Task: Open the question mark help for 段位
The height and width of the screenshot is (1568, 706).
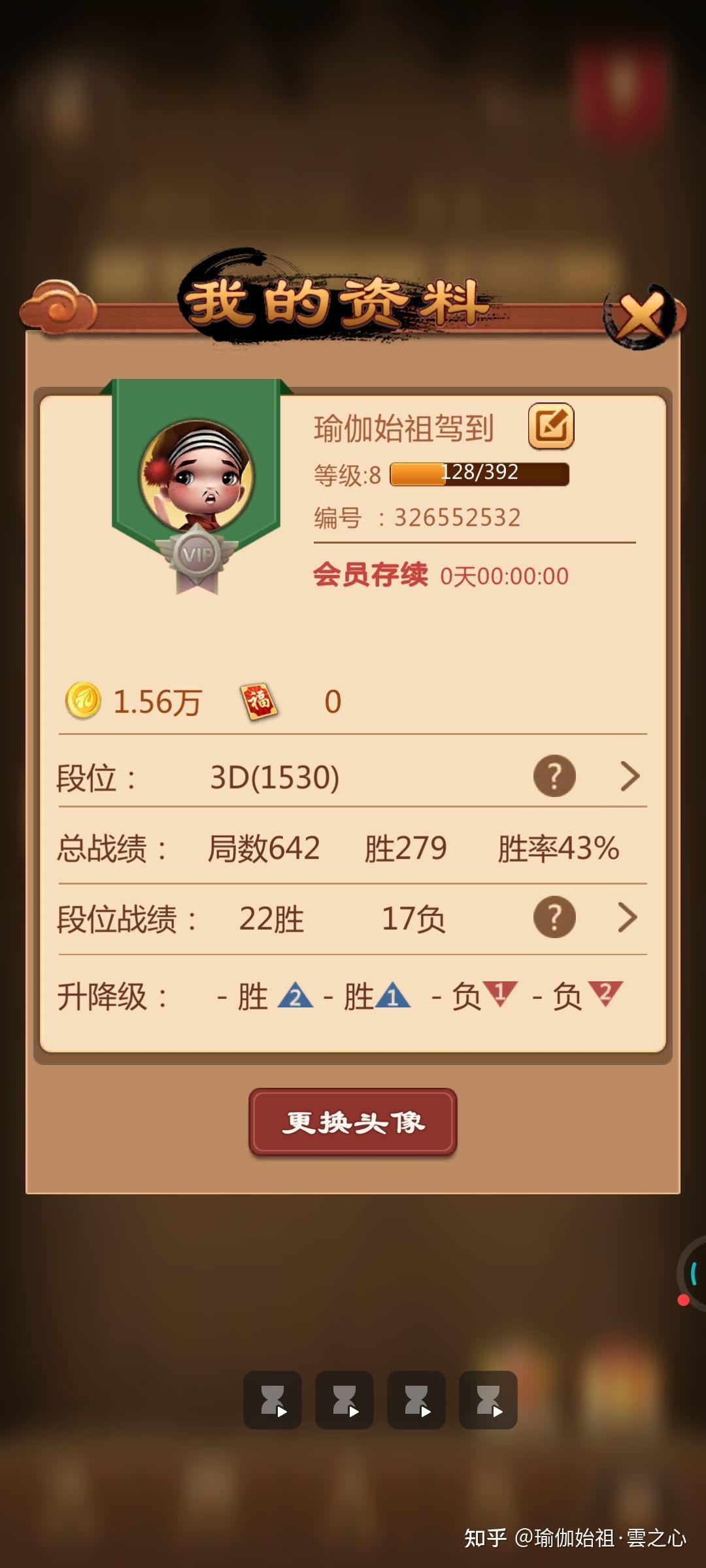Action: tap(554, 776)
